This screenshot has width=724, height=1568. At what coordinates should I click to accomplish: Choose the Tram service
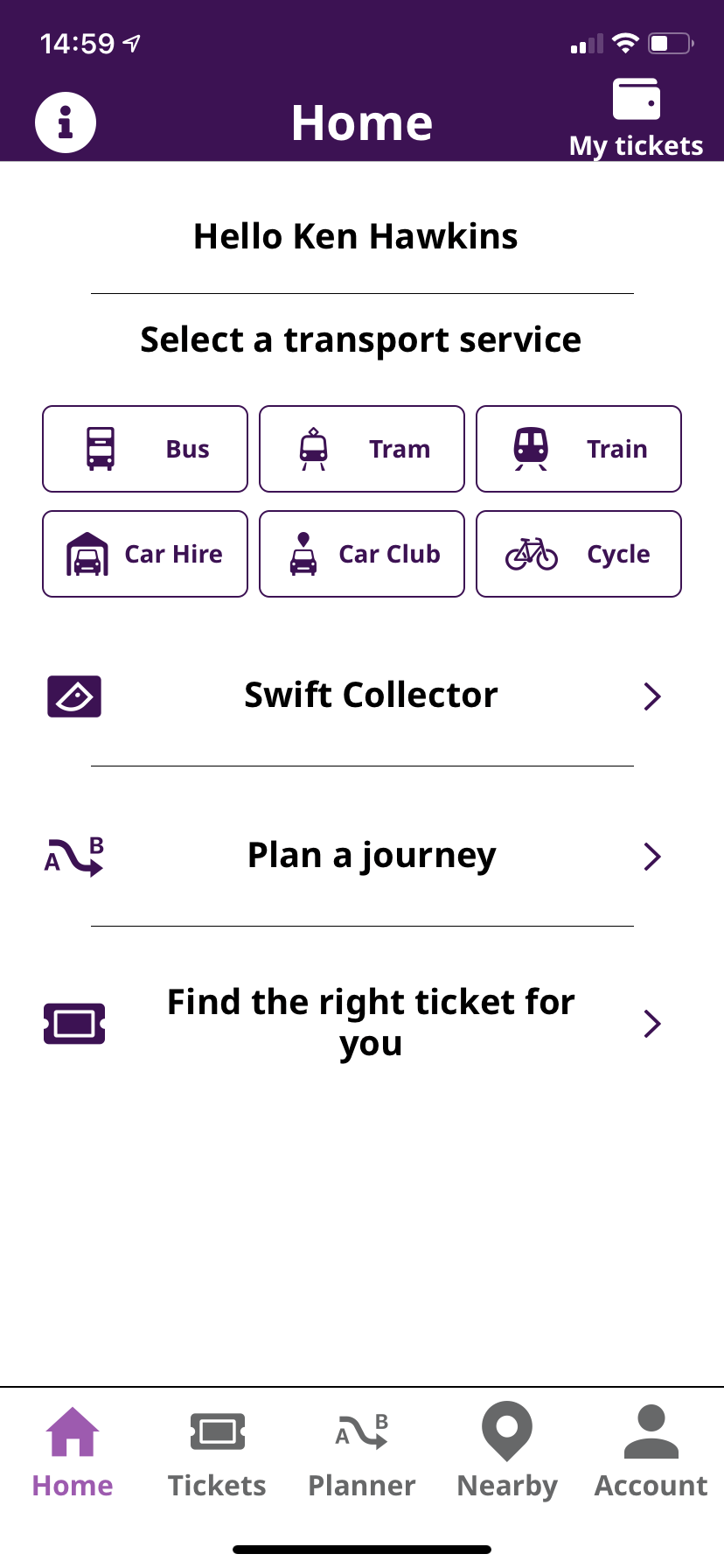click(362, 449)
